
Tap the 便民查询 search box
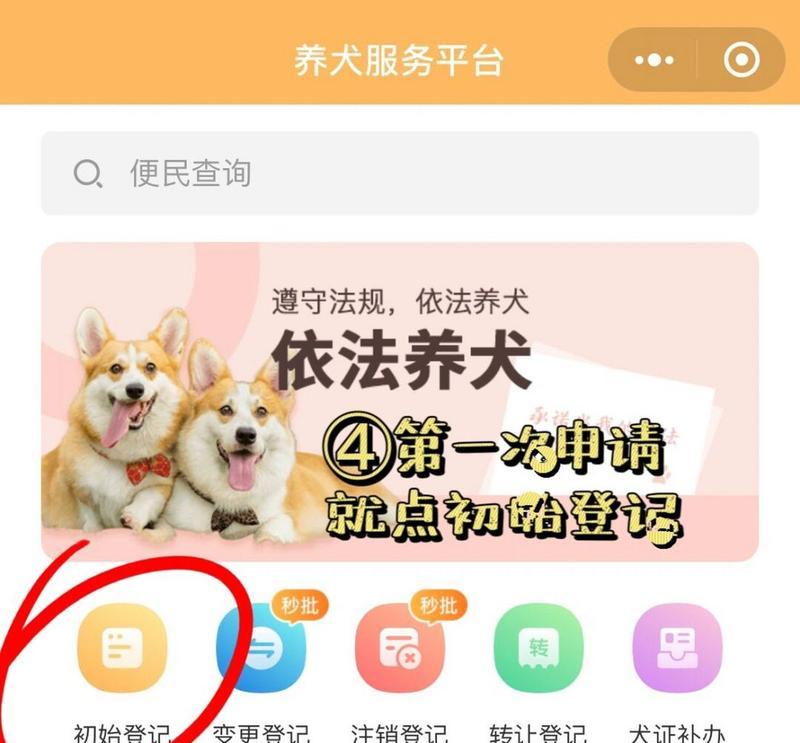click(x=399, y=174)
